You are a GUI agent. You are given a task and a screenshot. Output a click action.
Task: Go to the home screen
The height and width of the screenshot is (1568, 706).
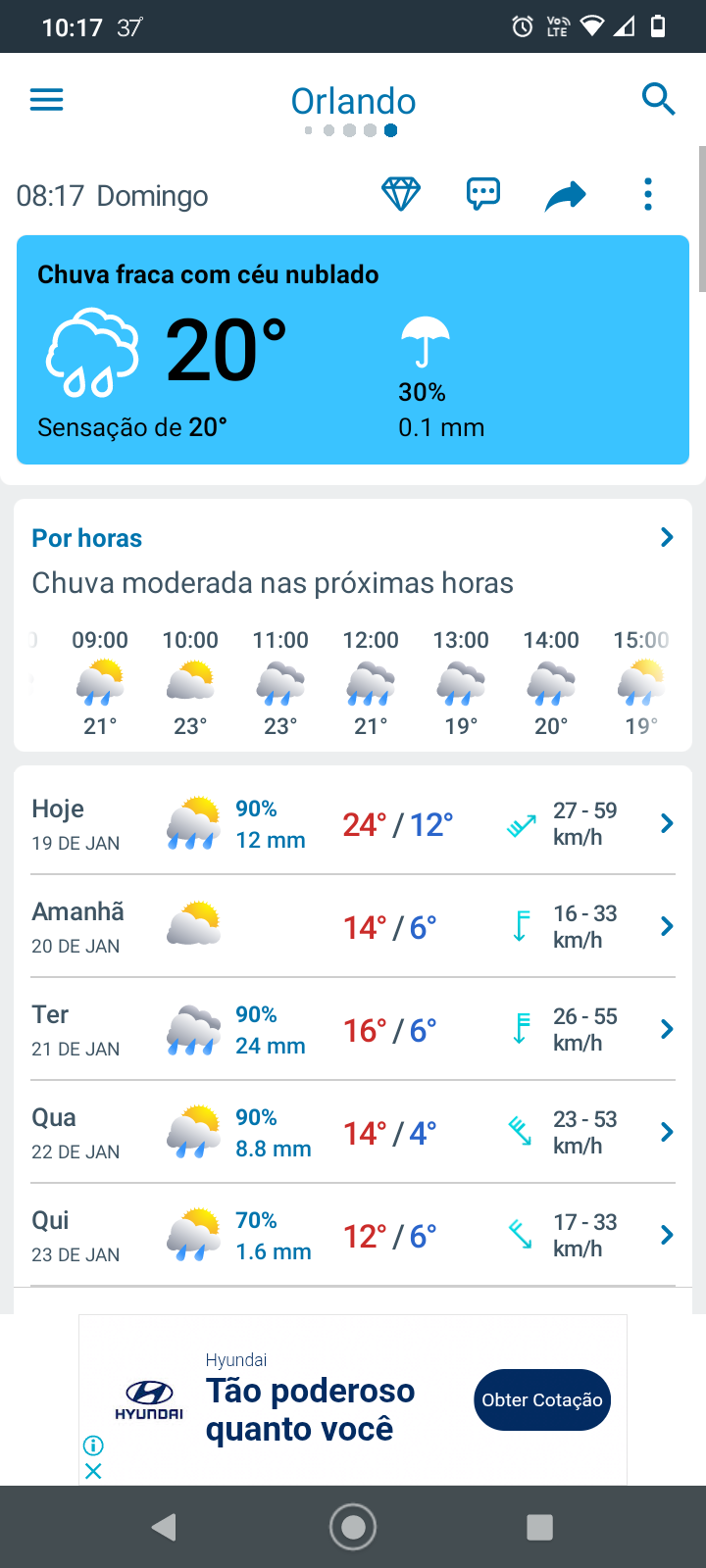pos(353,1527)
